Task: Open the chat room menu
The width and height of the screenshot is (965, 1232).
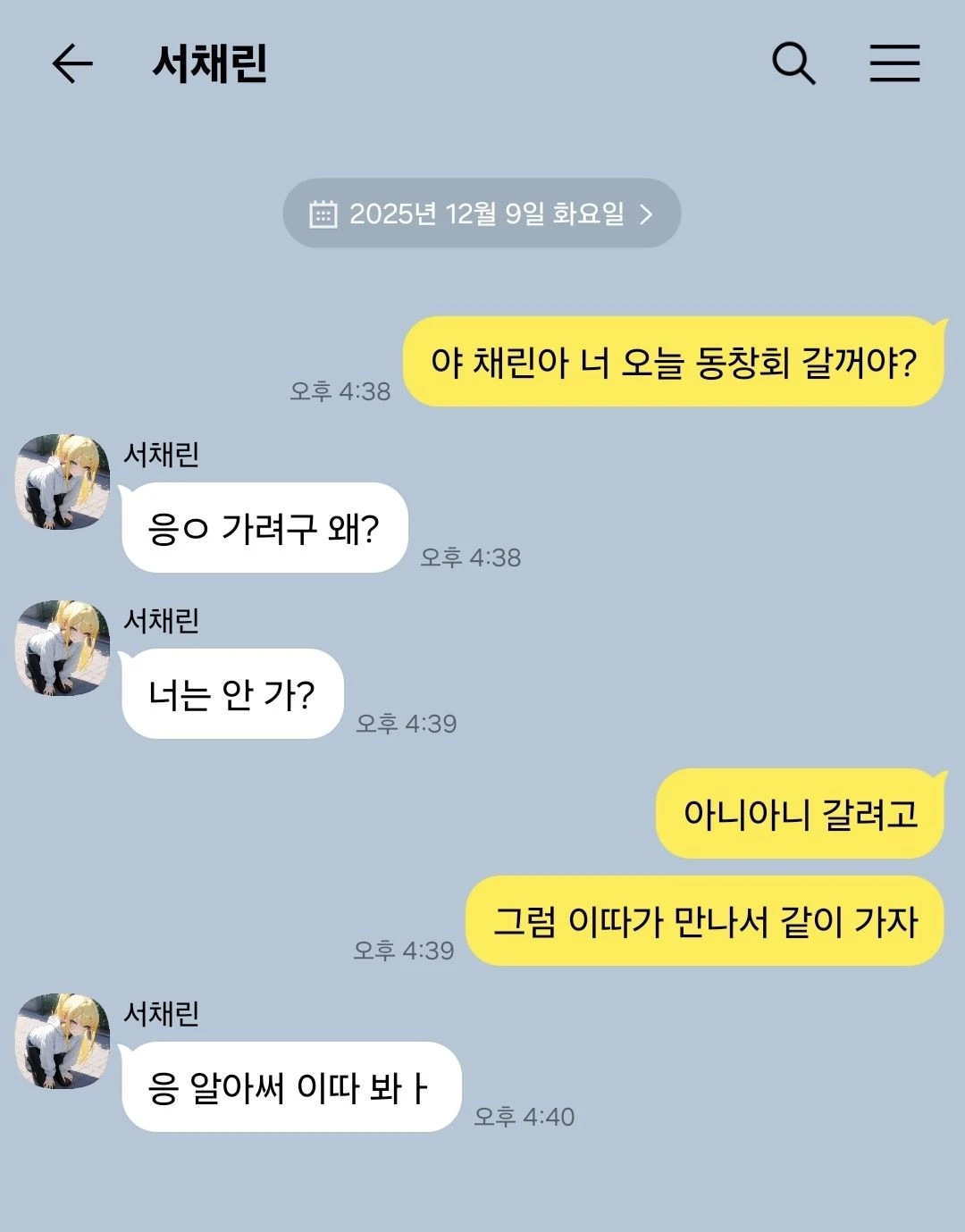Action: 894,63
